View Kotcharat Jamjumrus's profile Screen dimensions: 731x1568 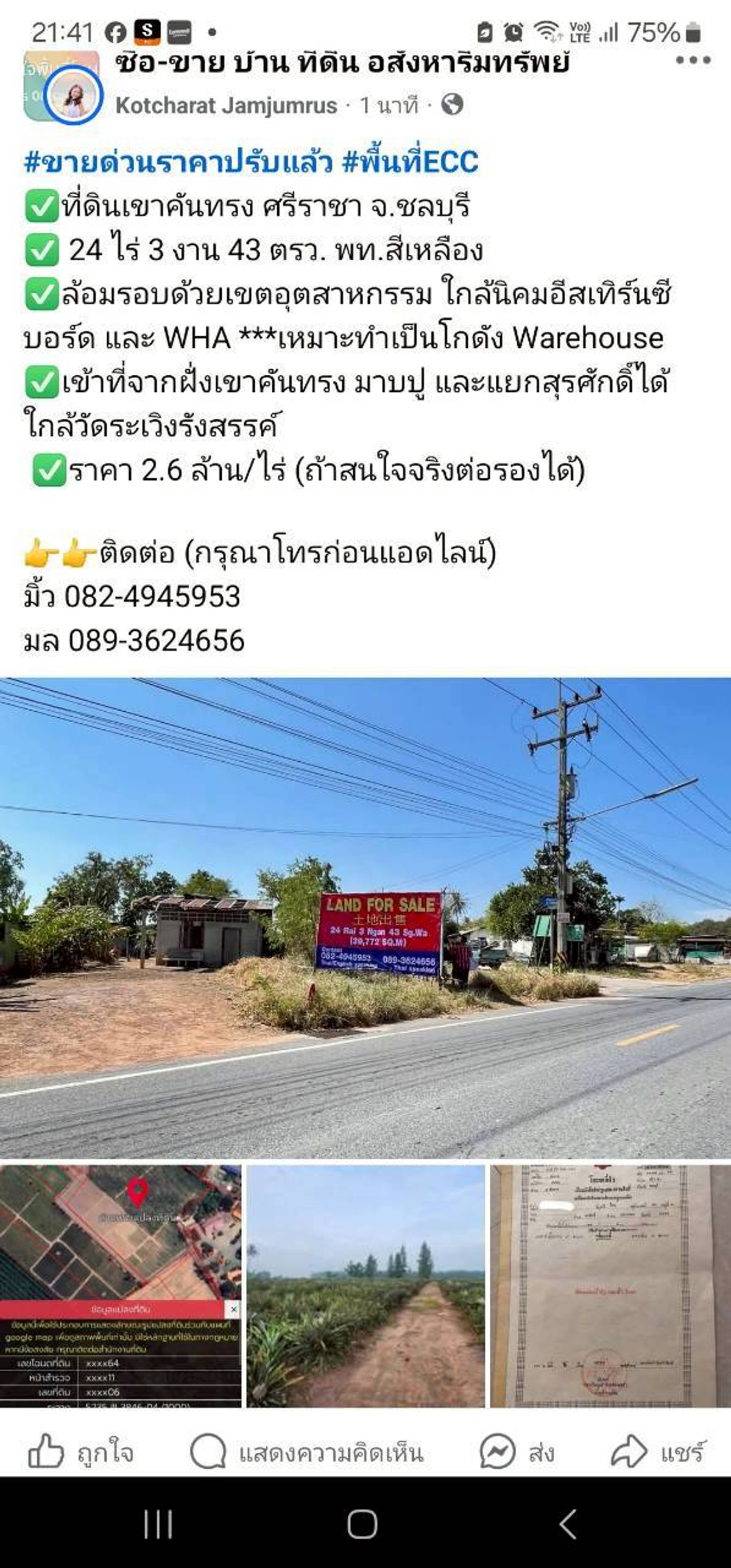tap(225, 106)
